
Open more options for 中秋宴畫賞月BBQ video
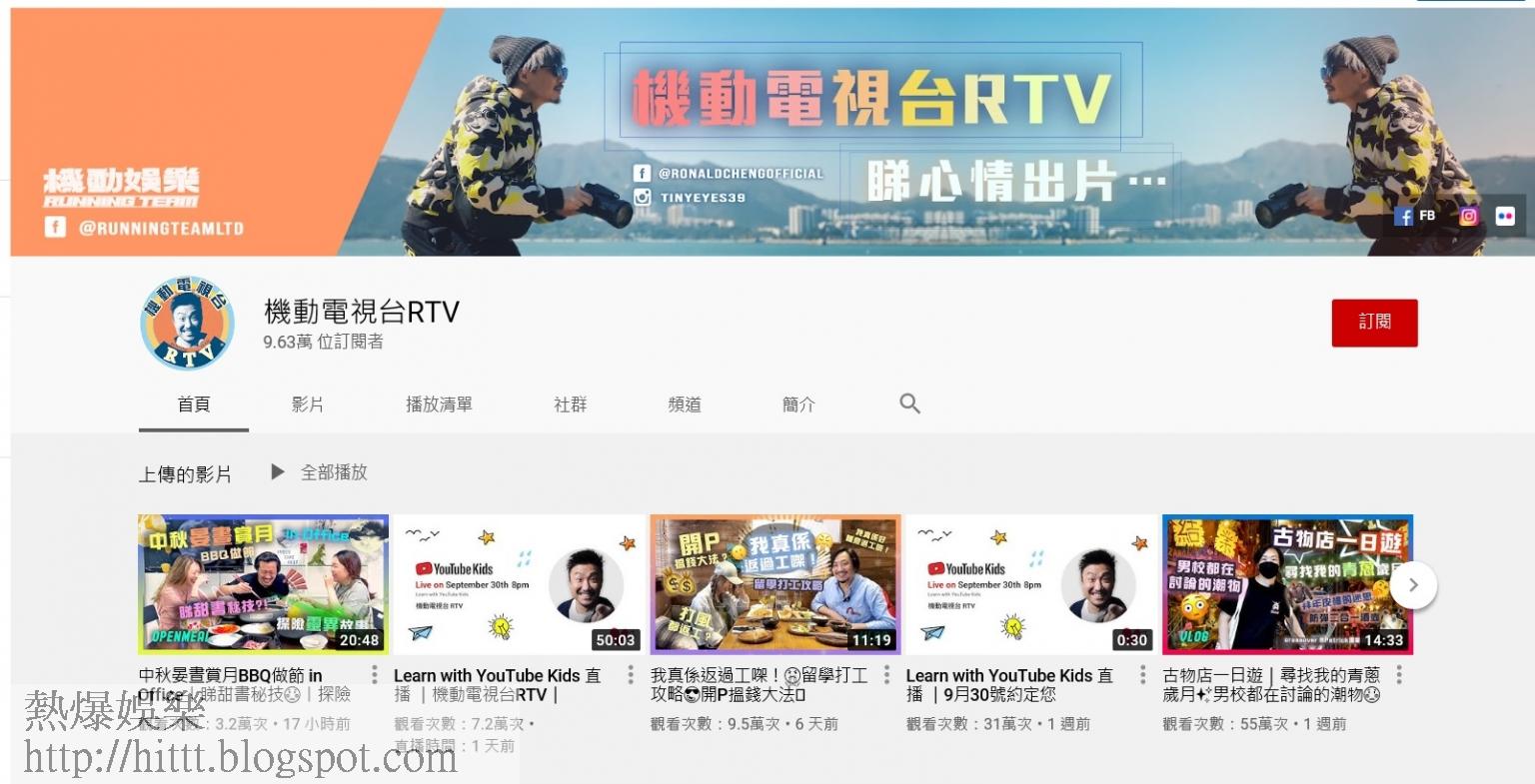click(374, 675)
